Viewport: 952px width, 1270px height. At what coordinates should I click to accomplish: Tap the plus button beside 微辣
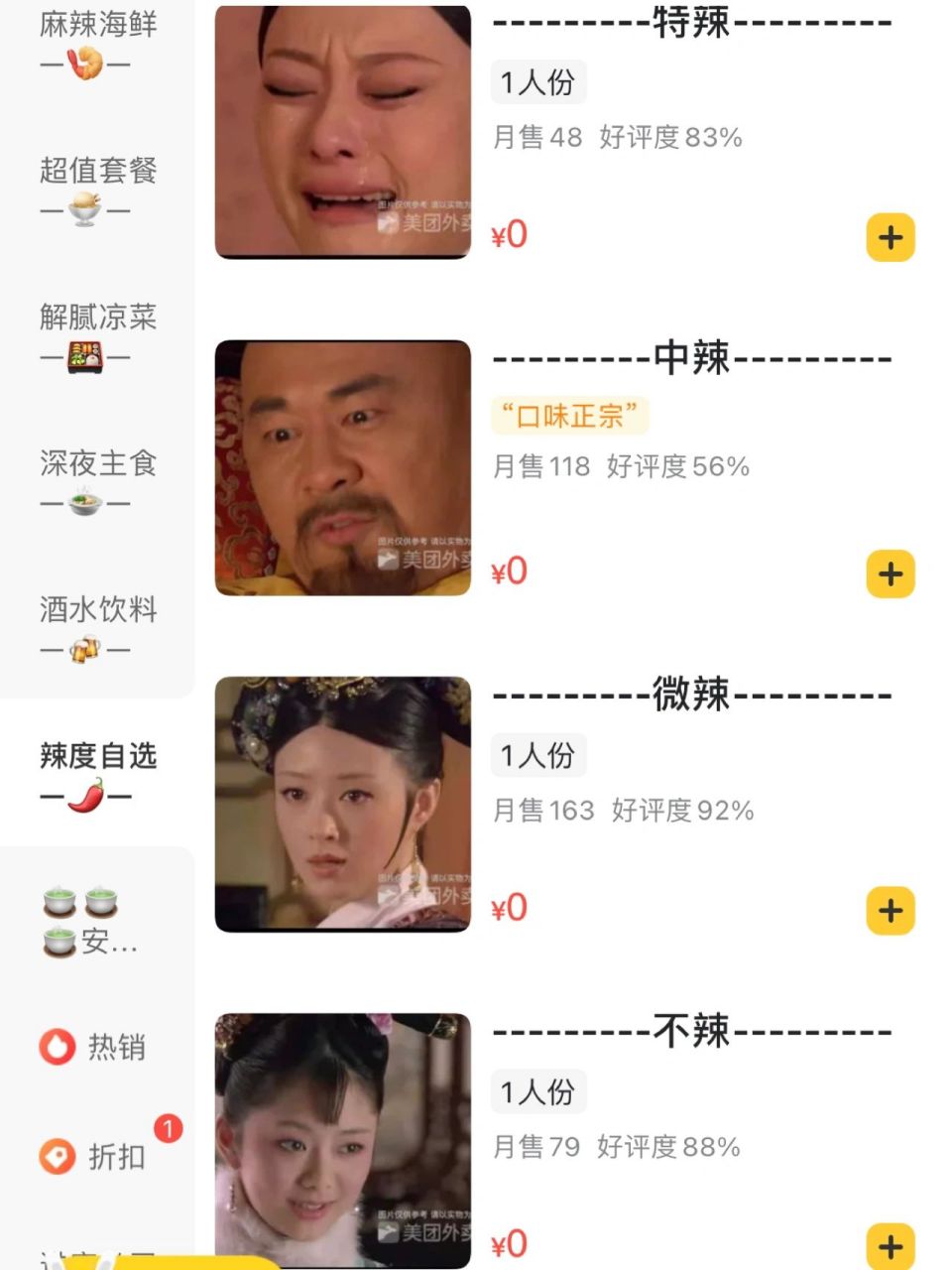(x=890, y=911)
